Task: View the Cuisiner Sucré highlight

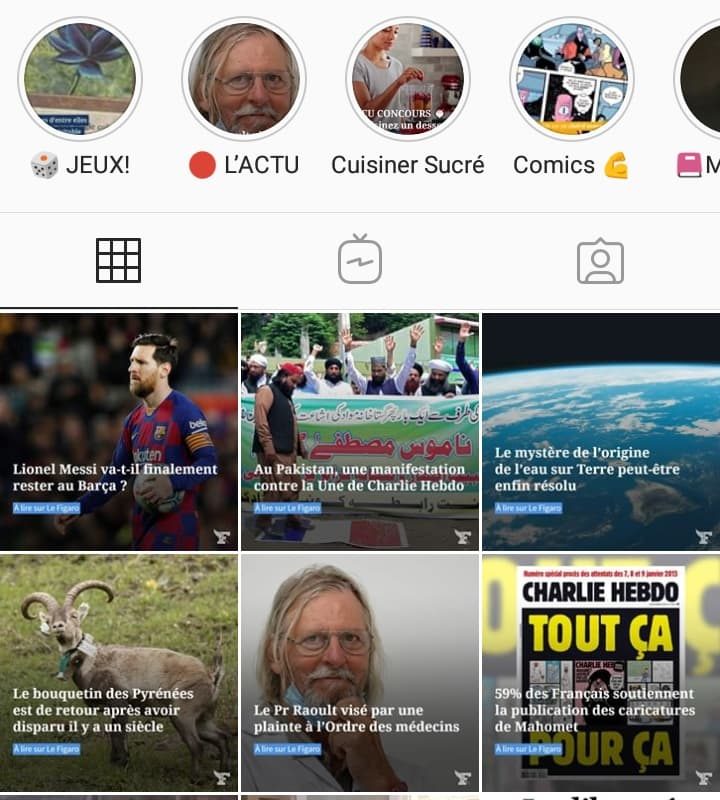Action: (x=408, y=78)
